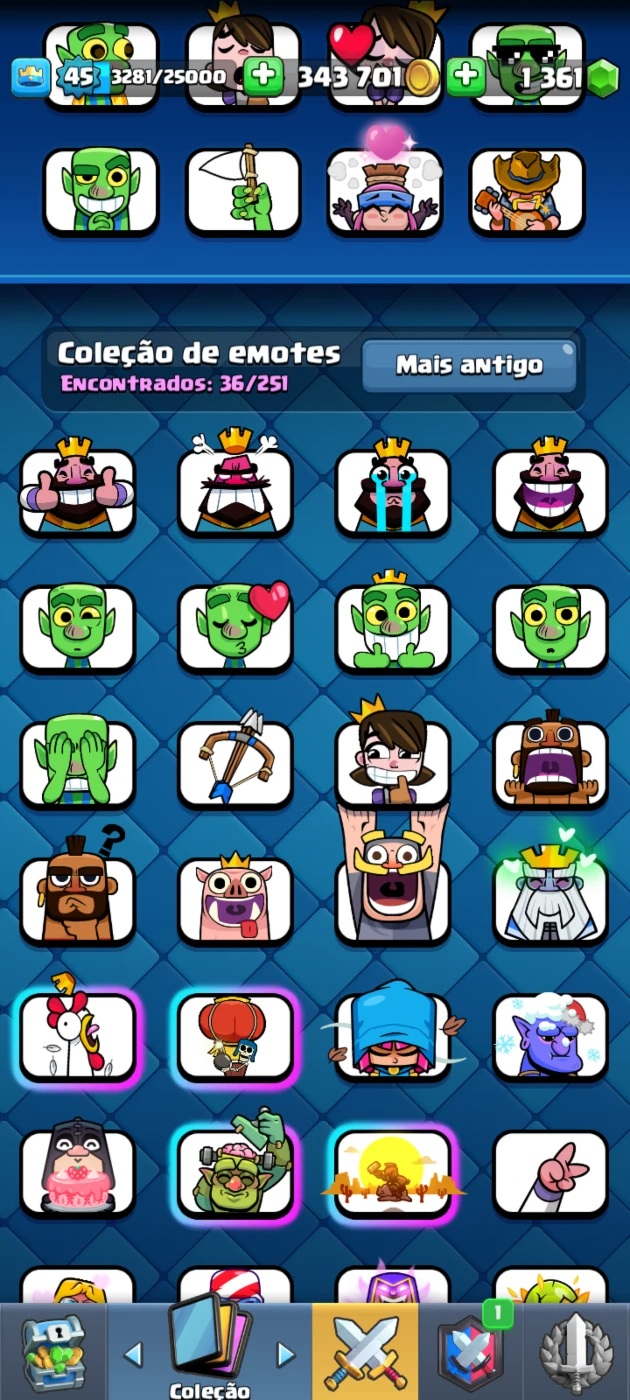Choose the peace sign hand emote
Image resolution: width=630 pixels, height=1400 pixels.
point(550,1172)
